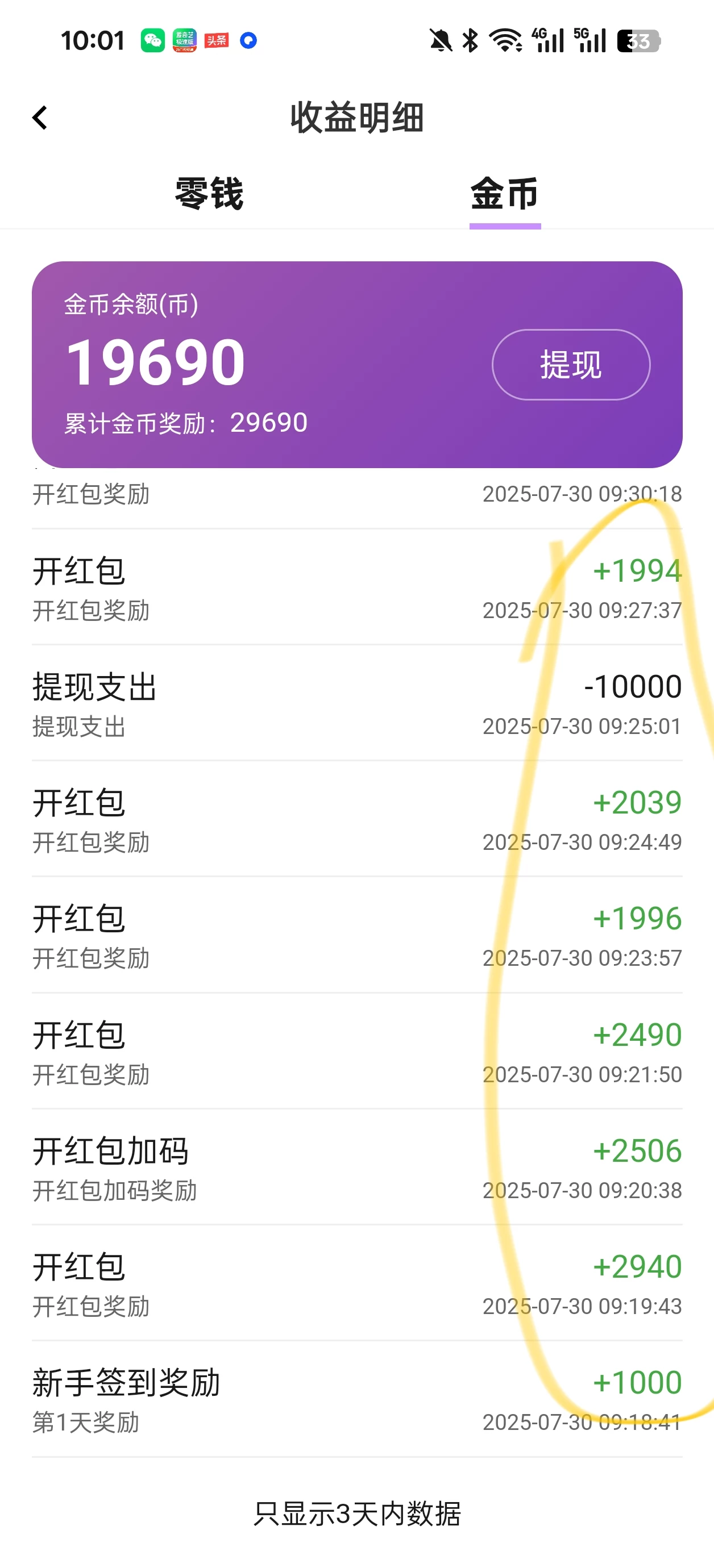Select the Bluetooth status icon
Screen dimensions: 714x1568
pyautogui.click(x=469, y=40)
